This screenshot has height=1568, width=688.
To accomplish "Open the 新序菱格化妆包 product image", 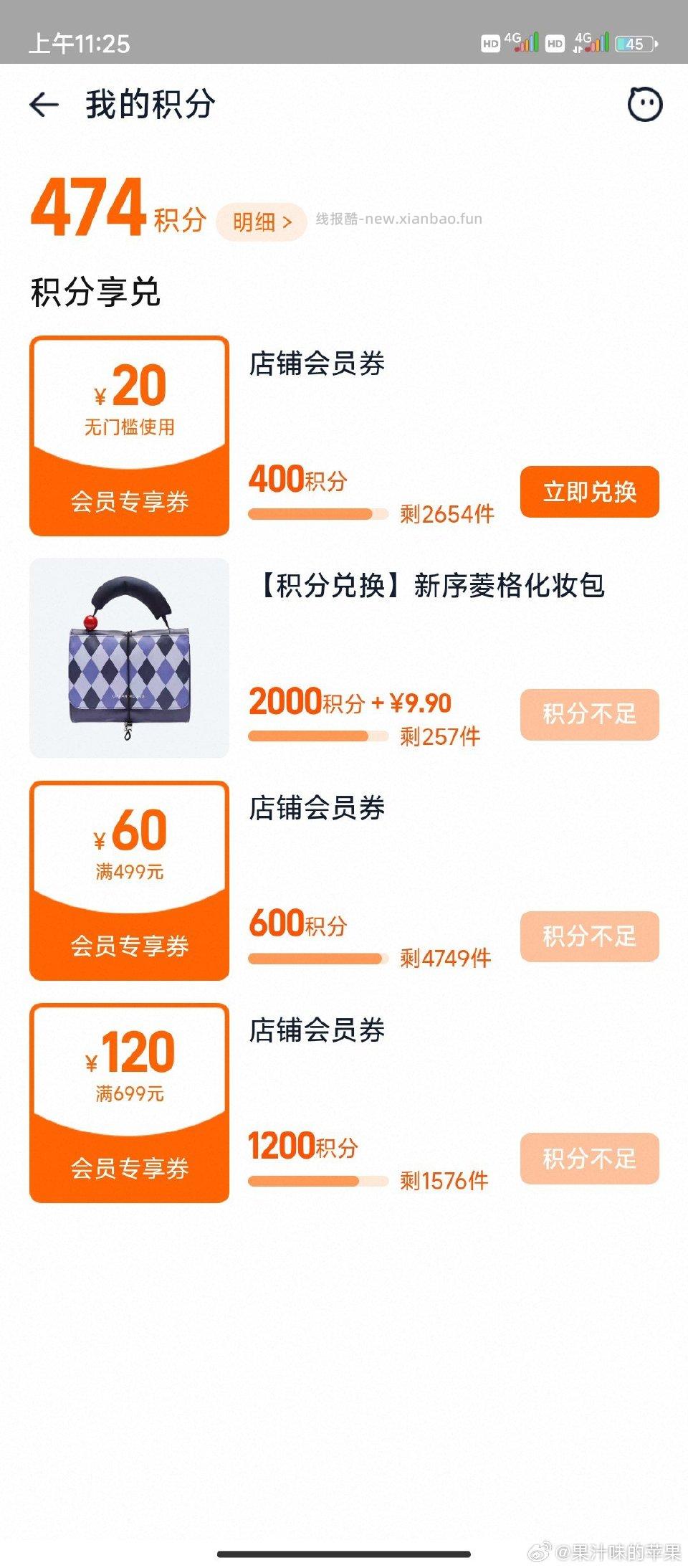I will pos(130,658).
